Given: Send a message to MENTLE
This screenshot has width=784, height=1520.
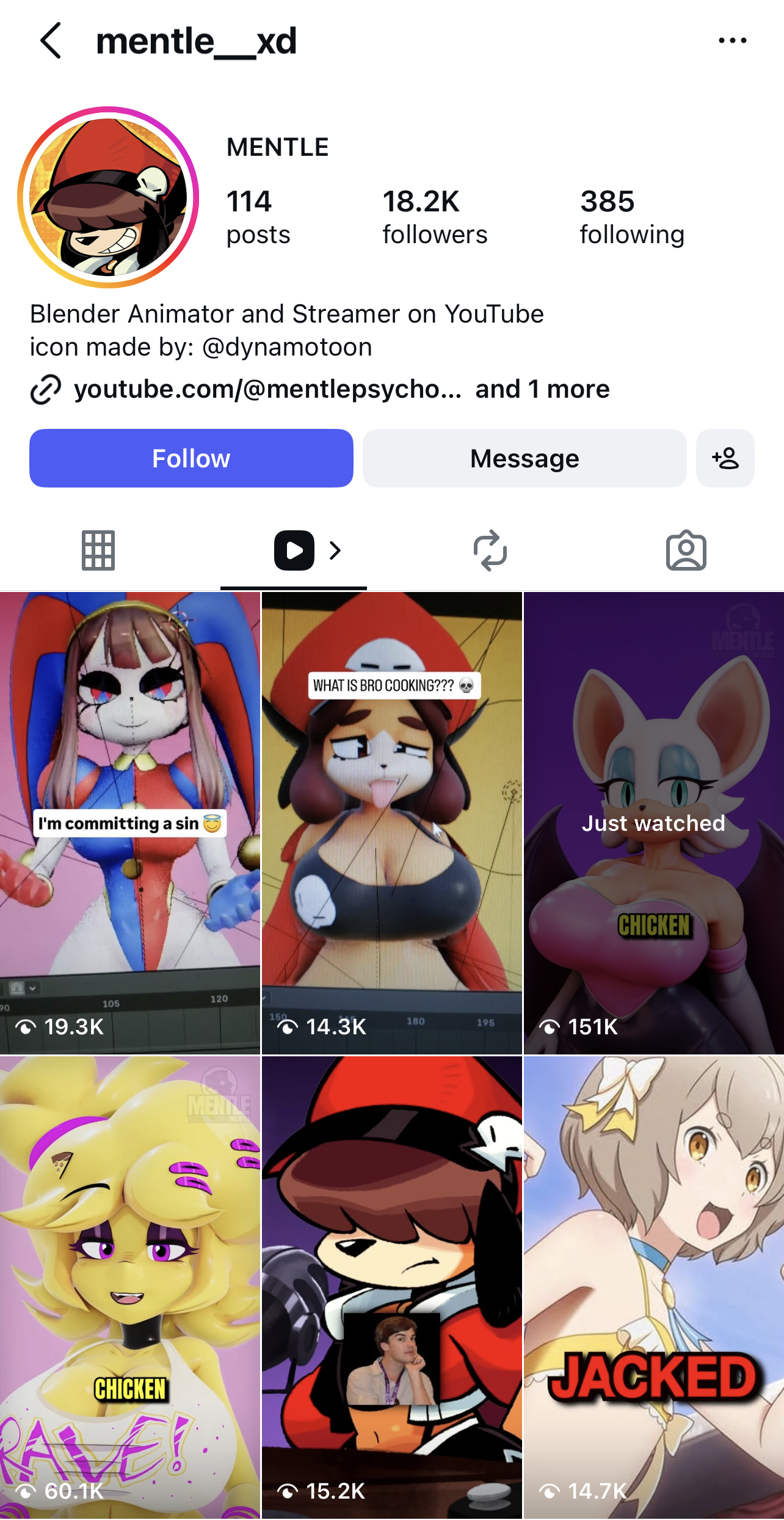Looking at the screenshot, I should point(524,458).
